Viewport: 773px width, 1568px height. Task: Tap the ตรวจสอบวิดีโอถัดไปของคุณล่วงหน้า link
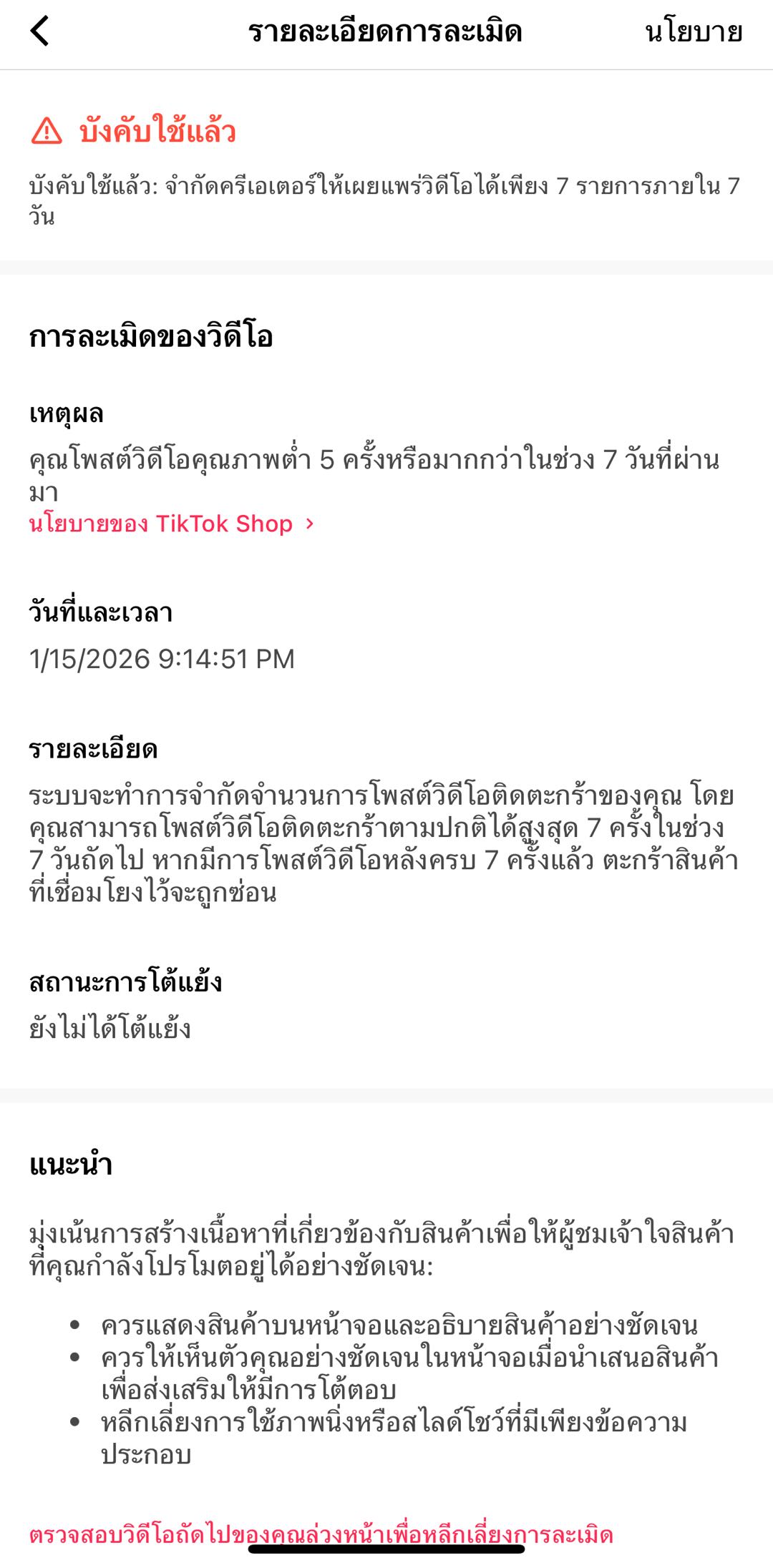[x=321, y=1534]
